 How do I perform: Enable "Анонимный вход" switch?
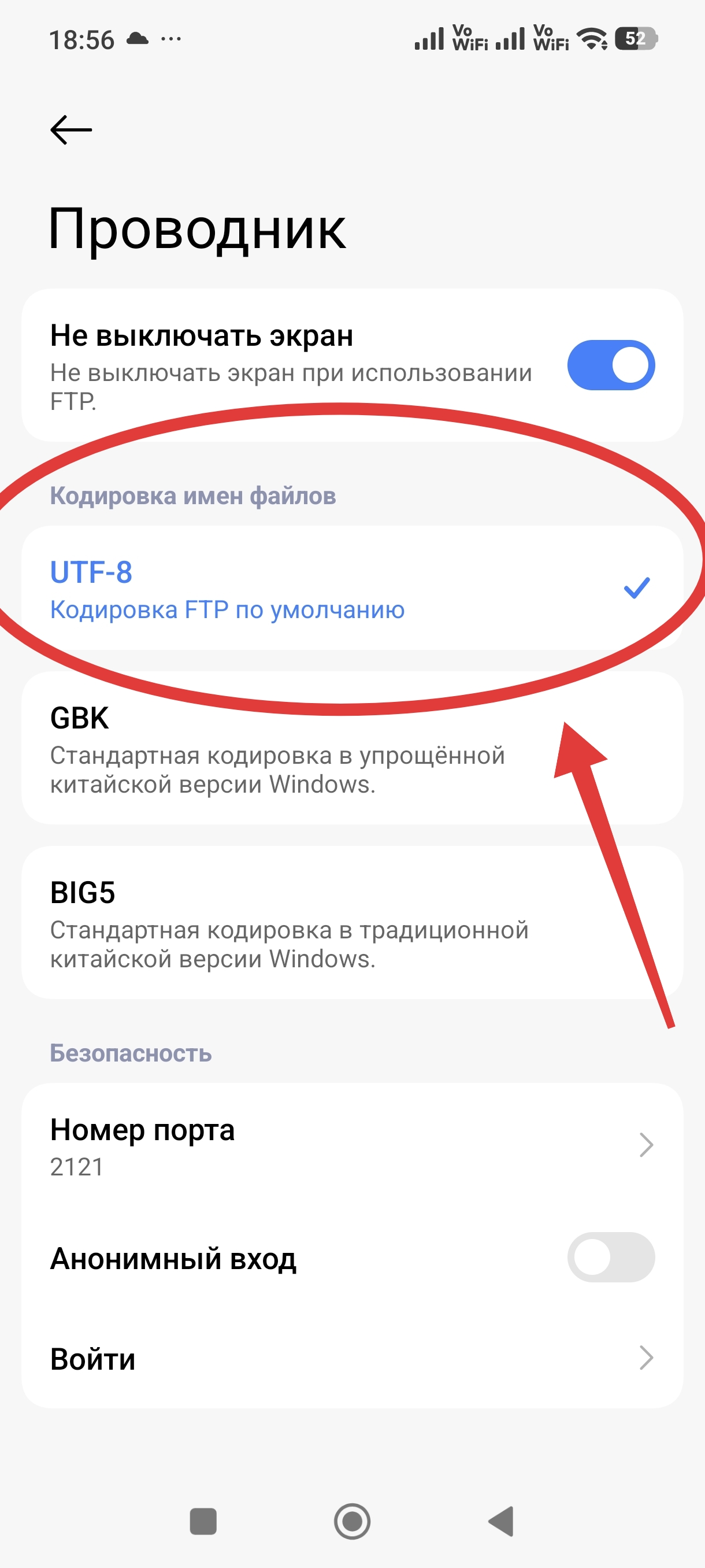610,1258
